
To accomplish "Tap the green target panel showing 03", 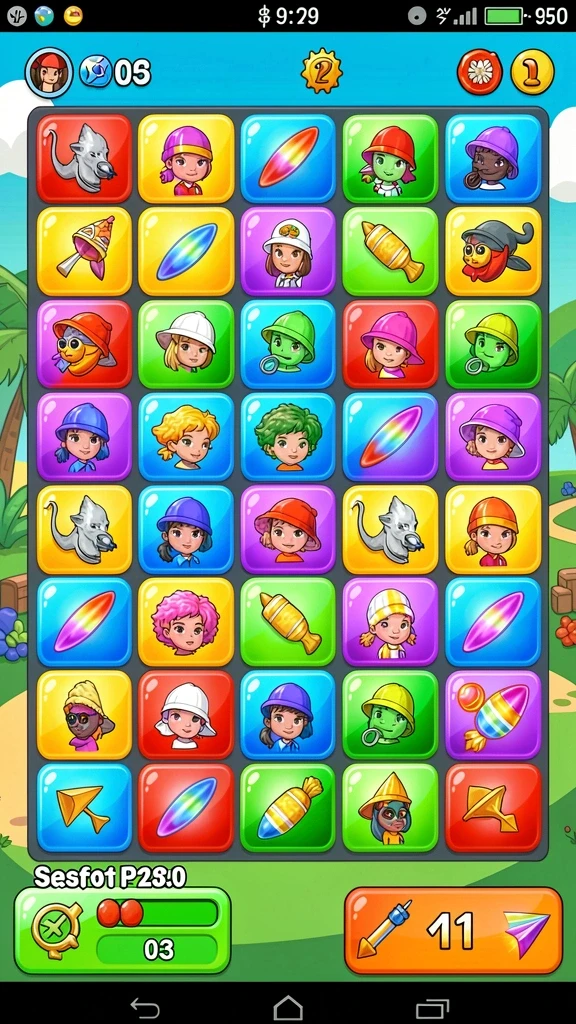I will click(123, 931).
